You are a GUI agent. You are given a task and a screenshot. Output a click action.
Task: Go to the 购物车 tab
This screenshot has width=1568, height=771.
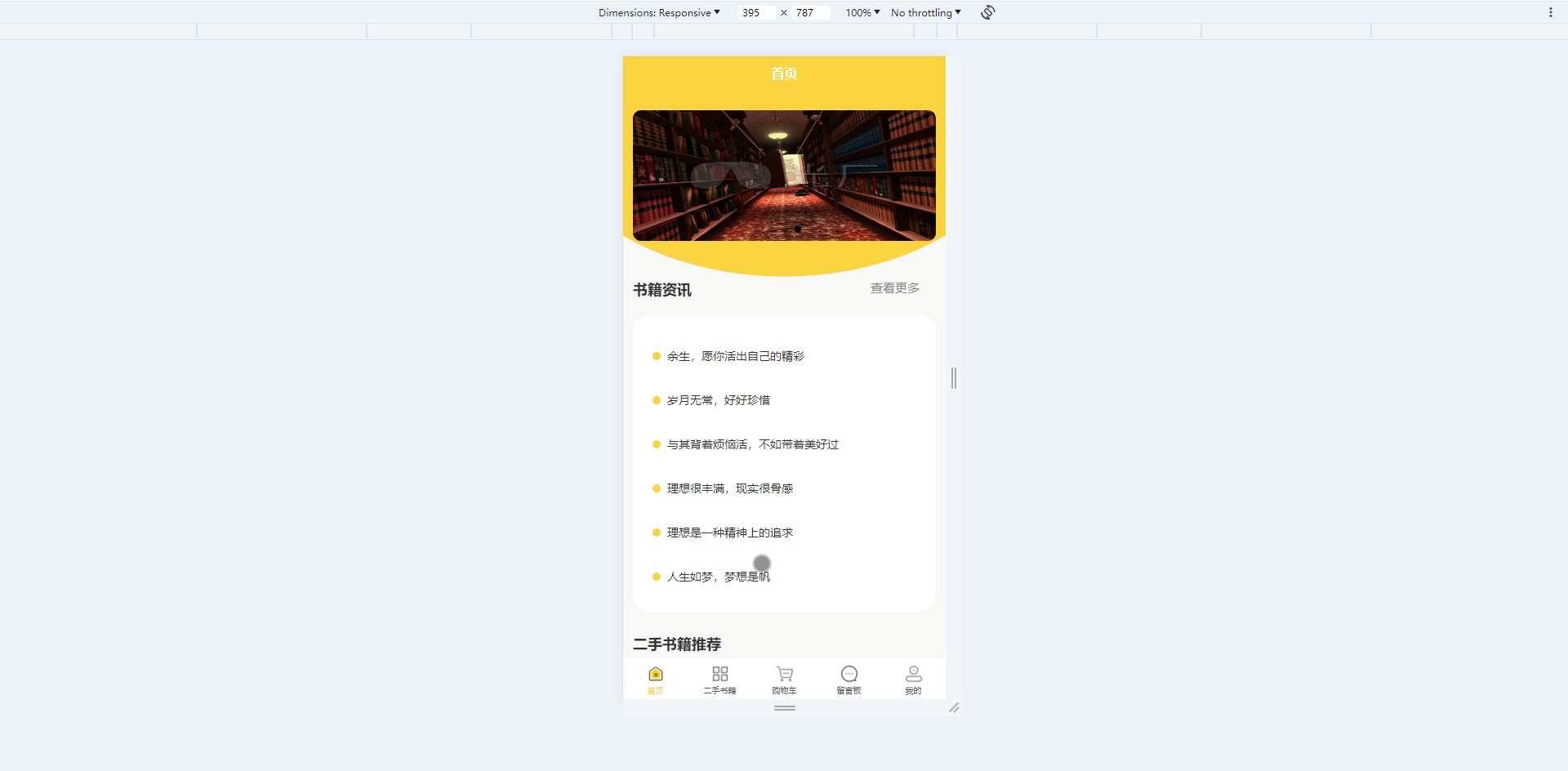[x=784, y=680]
